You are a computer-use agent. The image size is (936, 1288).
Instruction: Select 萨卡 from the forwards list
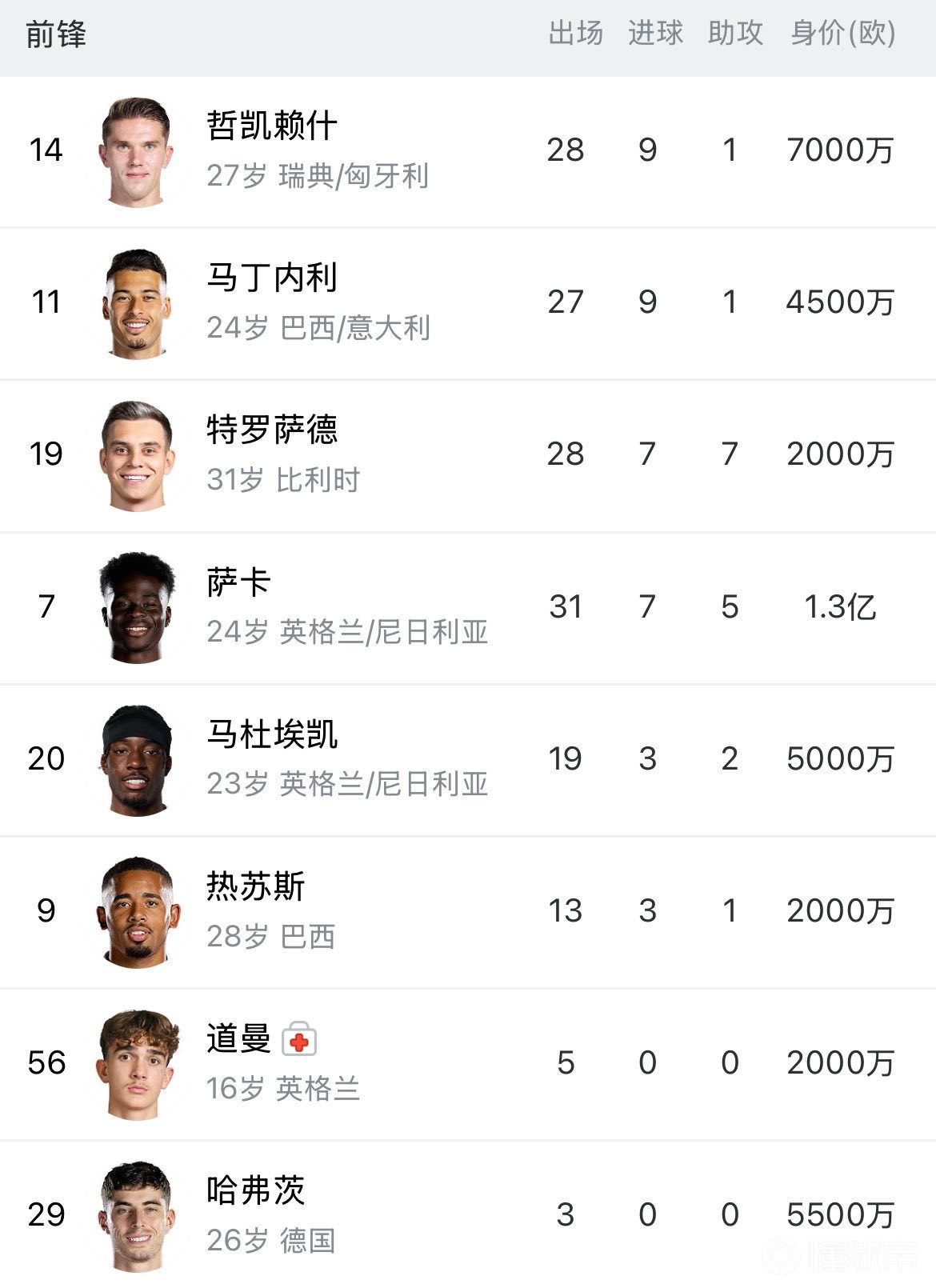[x=238, y=582]
